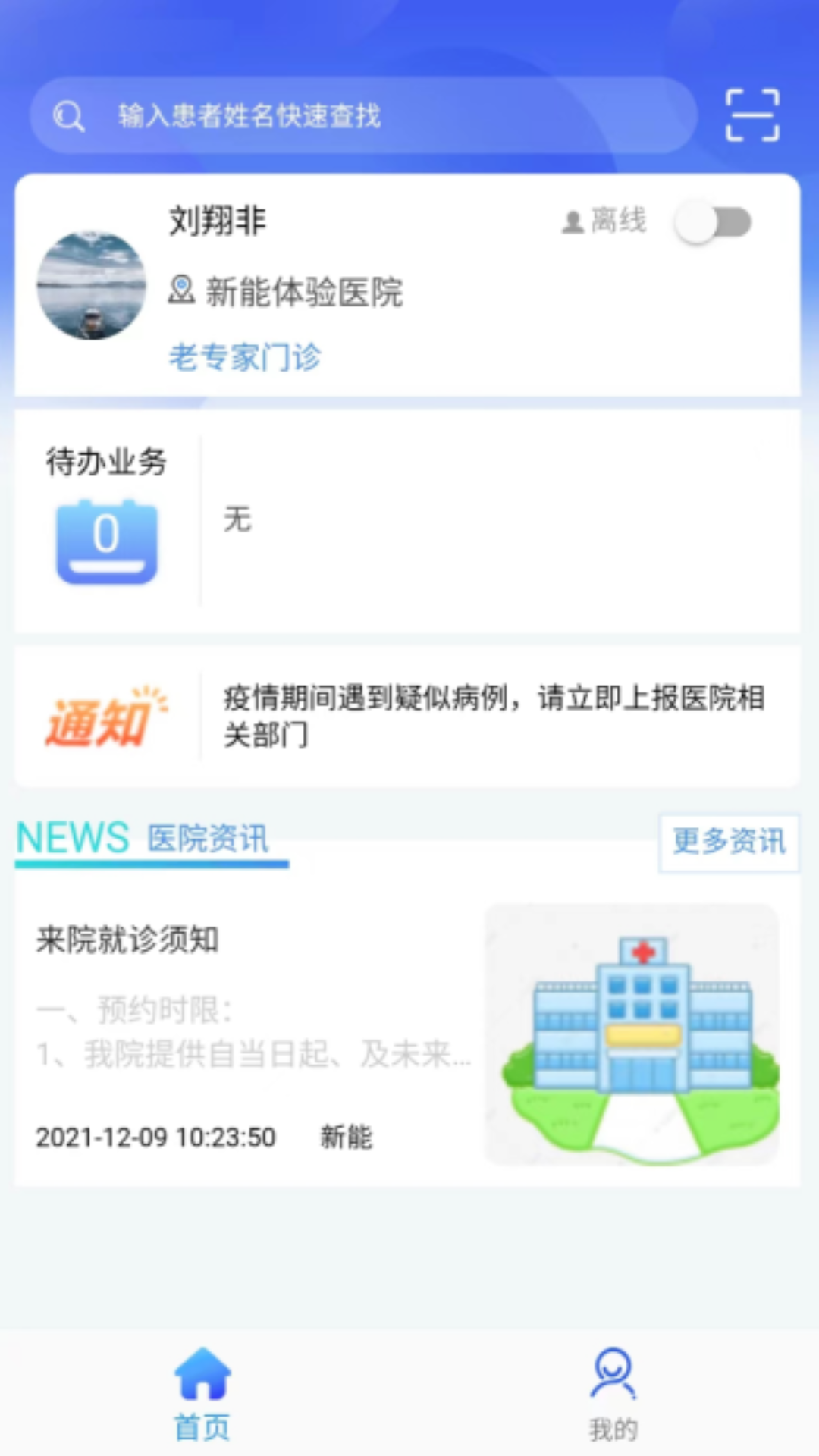Image resolution: width=819 pixels, height=1456 pixels.
Task: Open the 老专家门诊 department selector
Action: click(245, 356)
